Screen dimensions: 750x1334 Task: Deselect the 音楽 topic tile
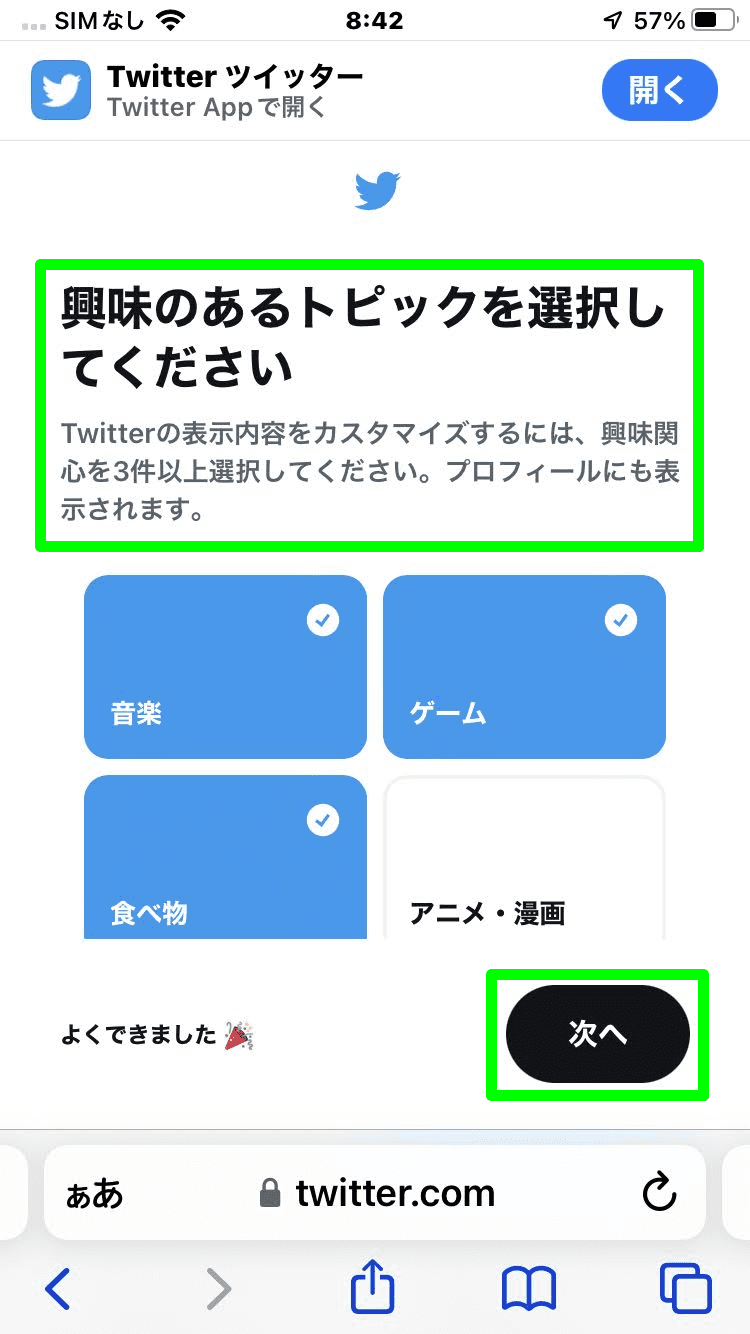pos(225,666)
